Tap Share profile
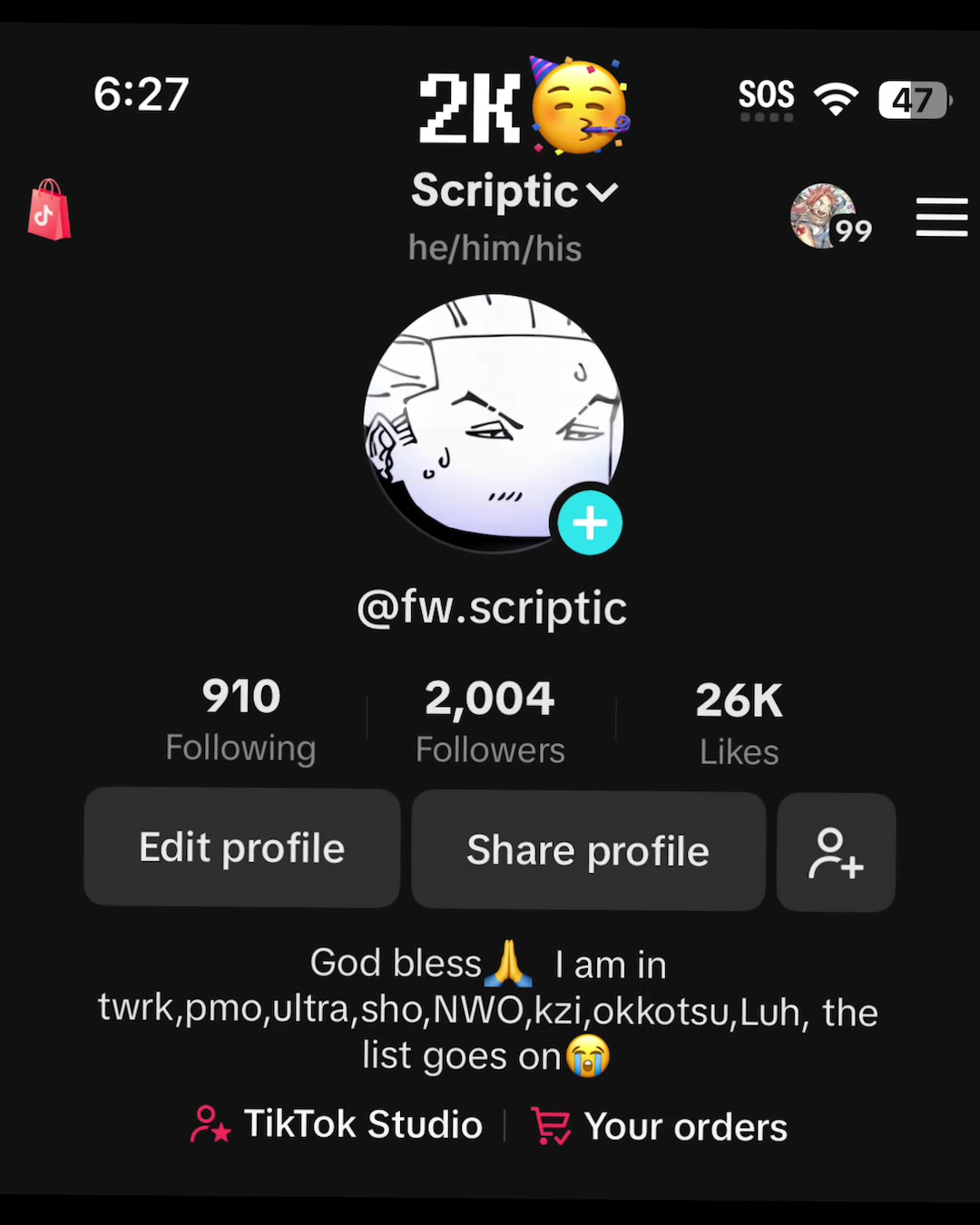 click(x=588, y=851)
